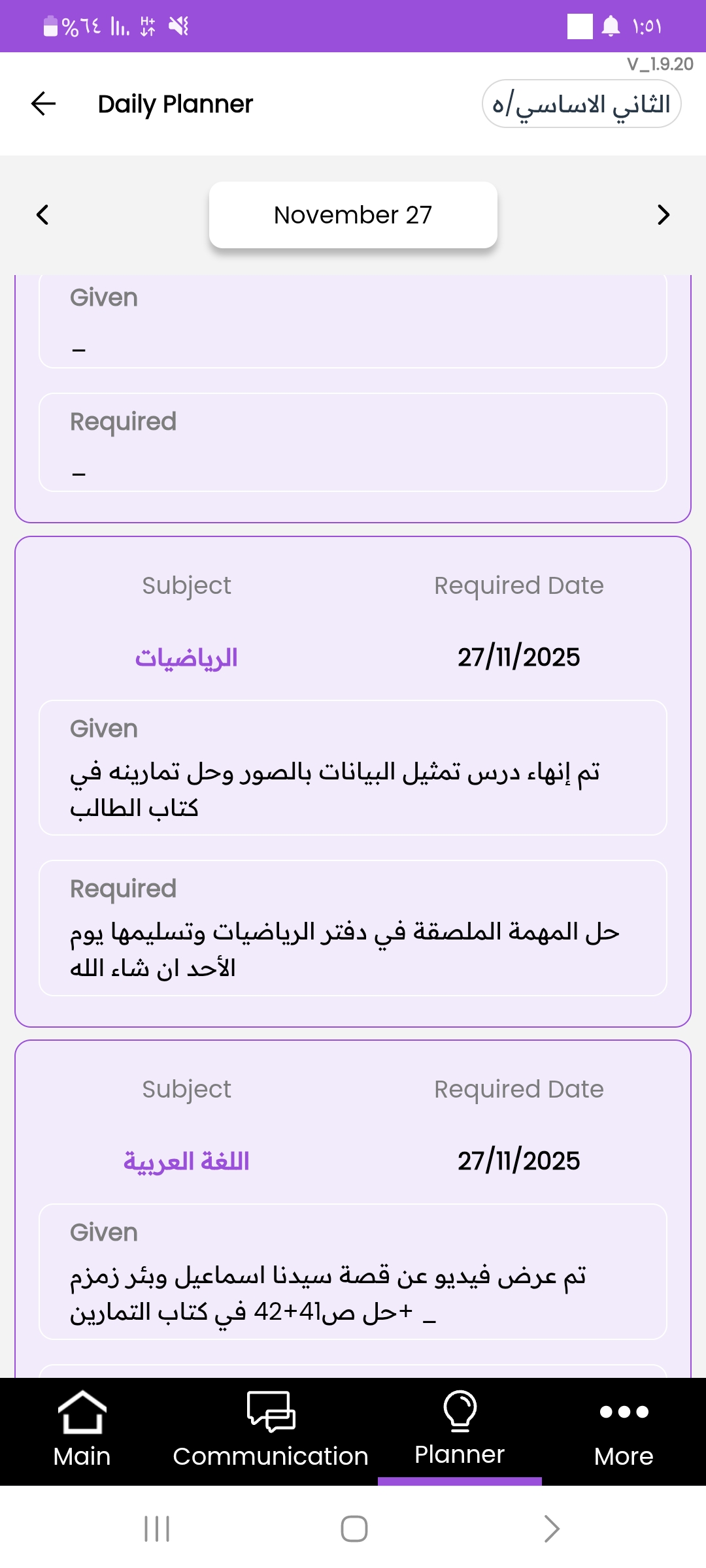Go to the previous day
Image resolution: width=706 pixels, height=1568 pixels.
43,215
